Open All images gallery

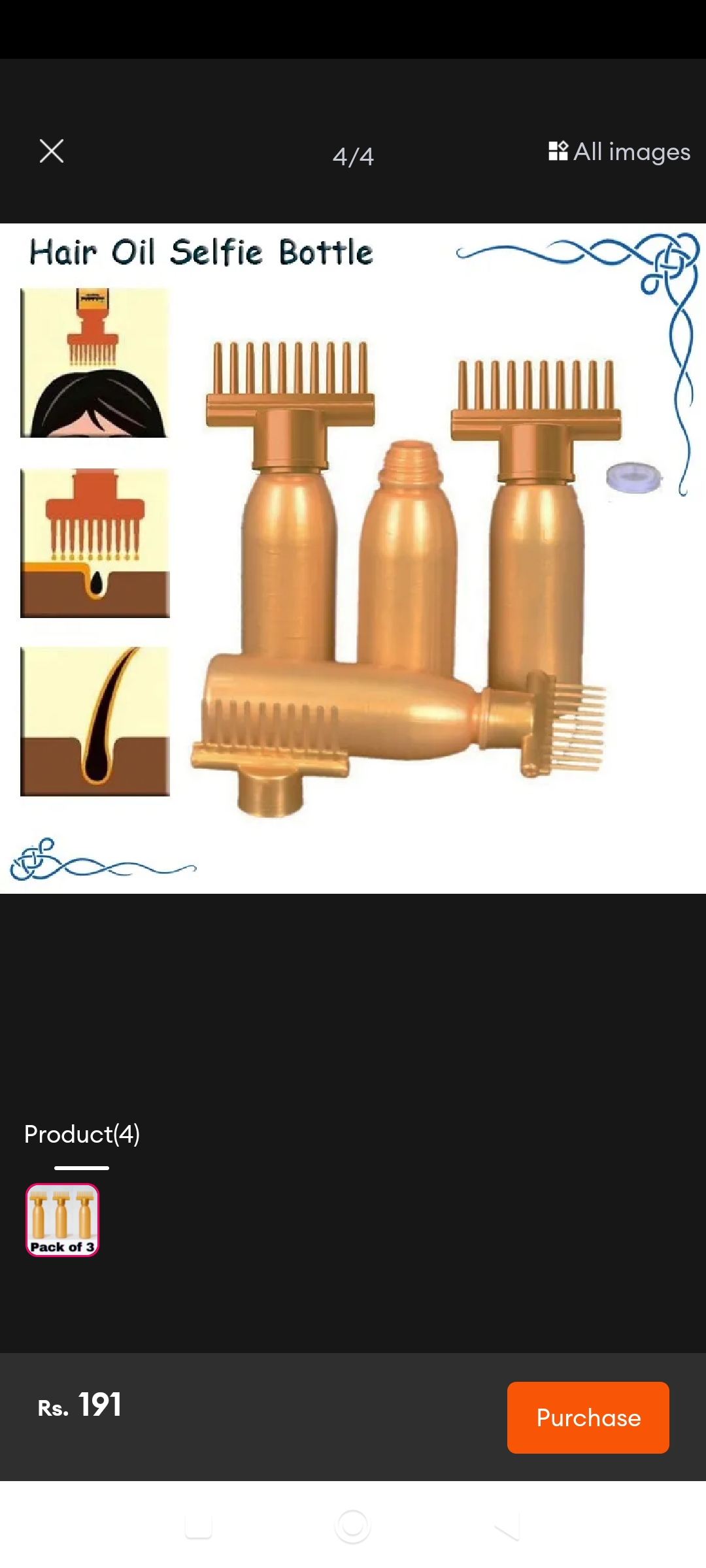(619, 152)
